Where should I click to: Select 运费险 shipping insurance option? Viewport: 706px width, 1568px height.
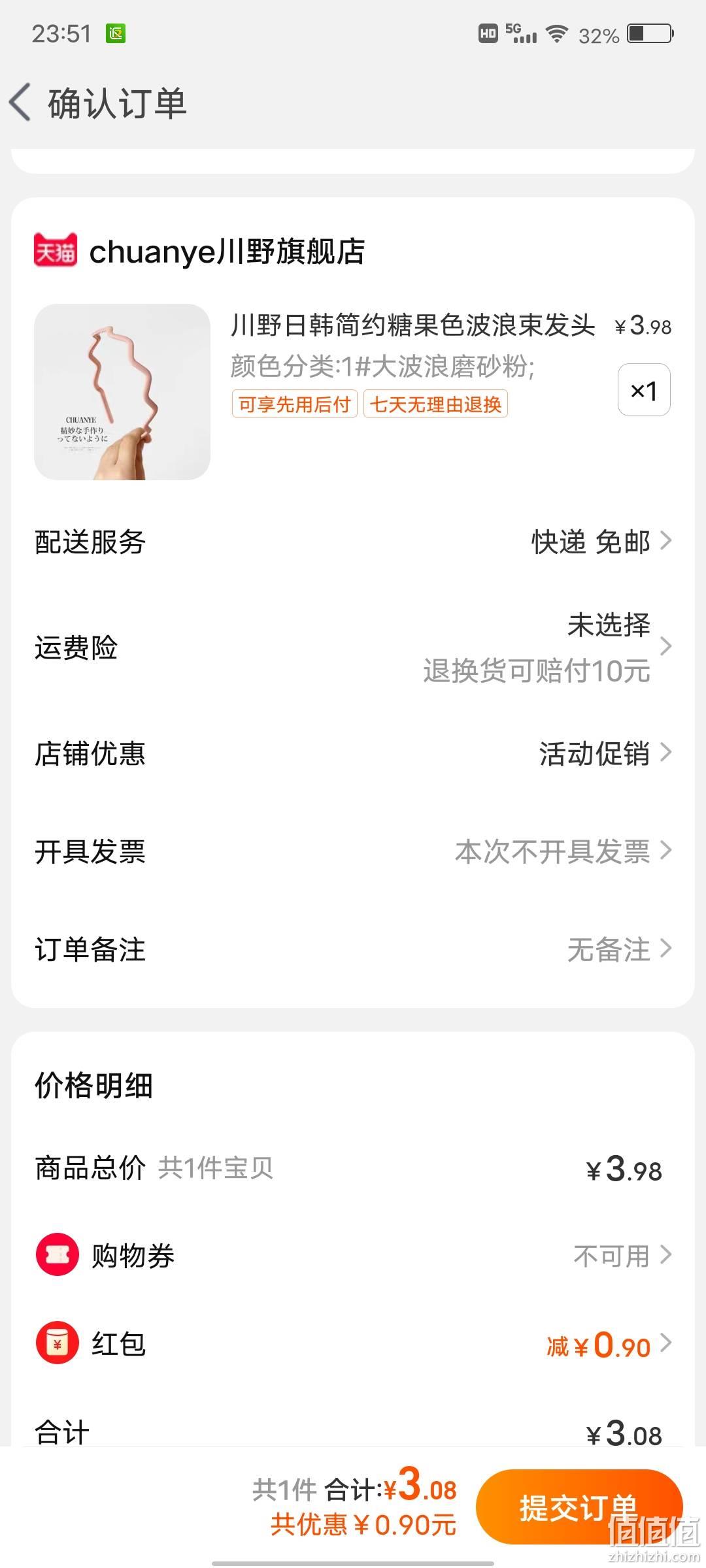[353, 647]
